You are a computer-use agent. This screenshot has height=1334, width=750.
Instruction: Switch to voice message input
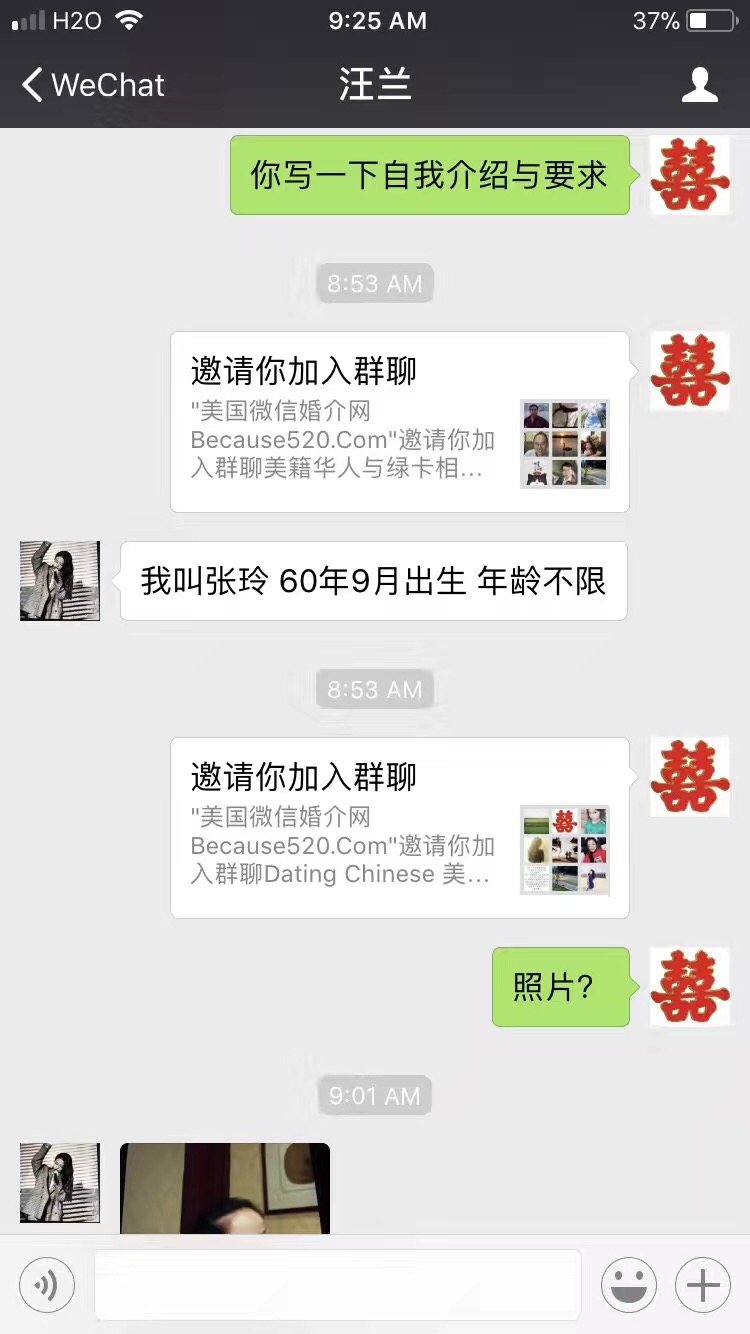coord(47,1284)
